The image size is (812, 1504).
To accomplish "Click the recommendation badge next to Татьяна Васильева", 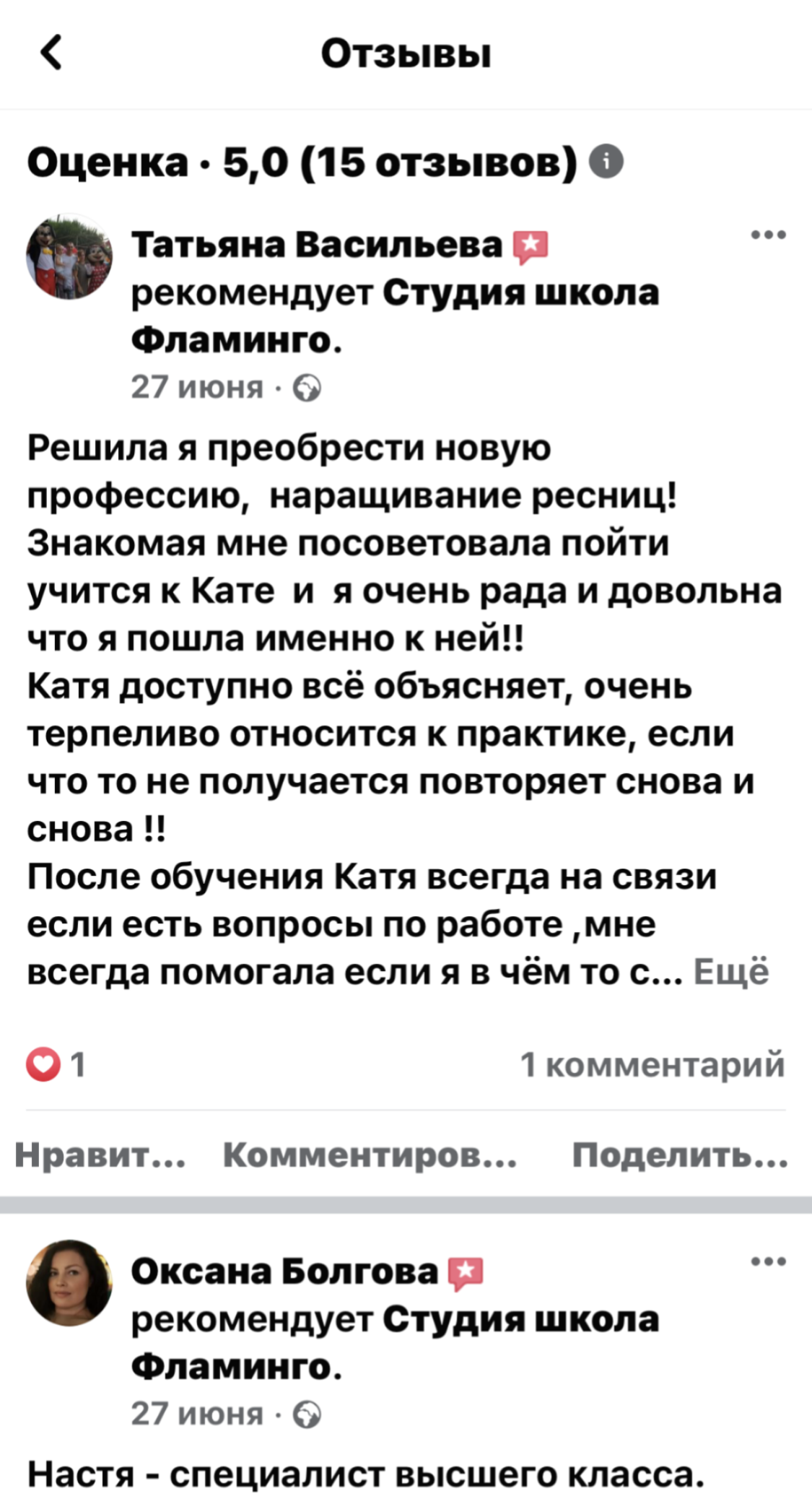I will [x=532, y=245].
